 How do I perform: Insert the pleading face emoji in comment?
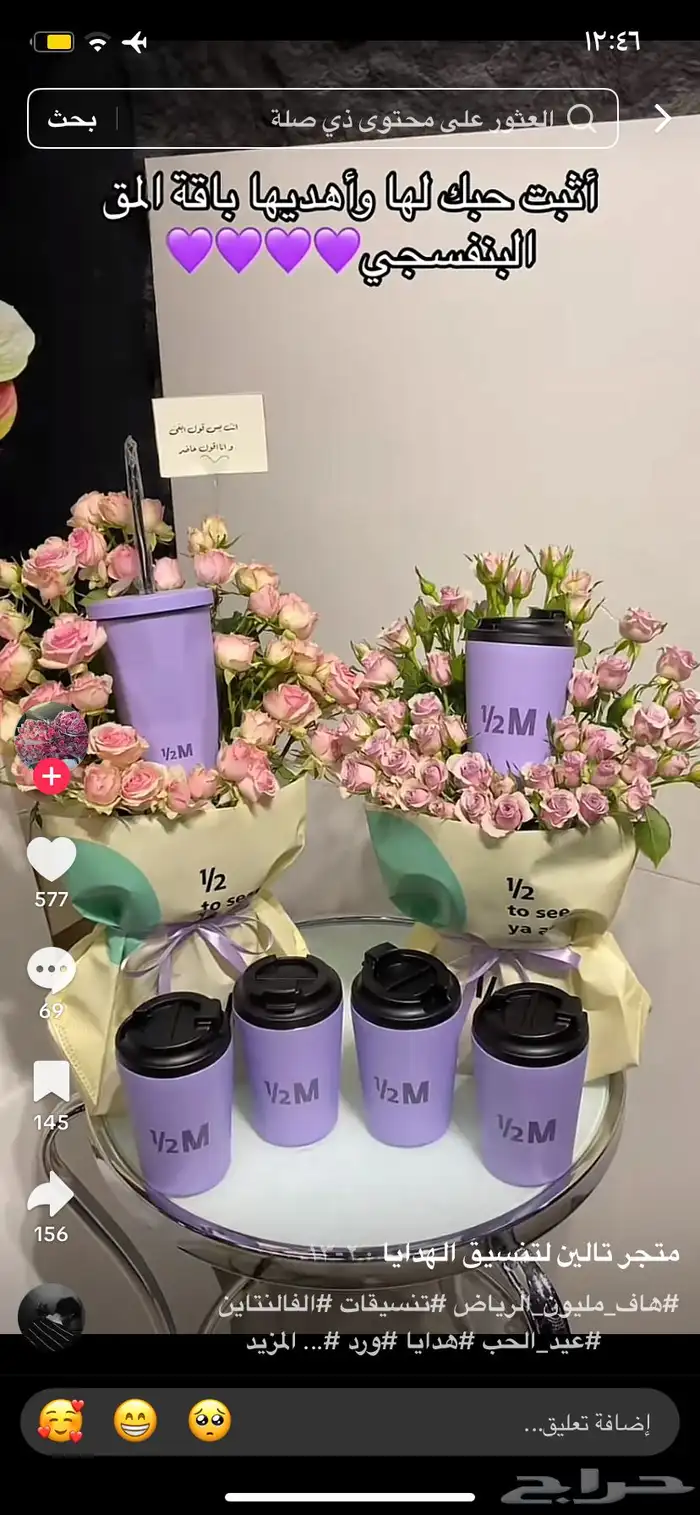click(209, 1421)
